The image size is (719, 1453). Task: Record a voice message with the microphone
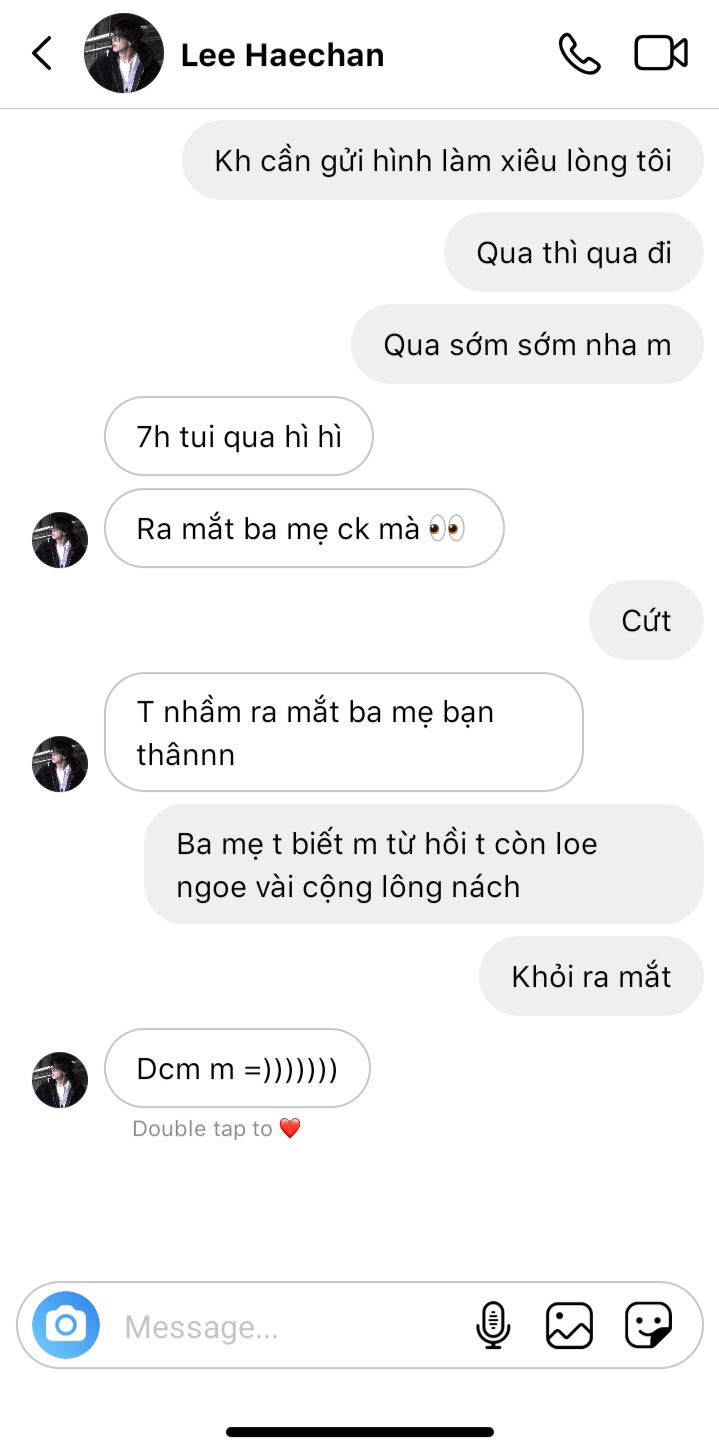click(x=492, y=1326)
